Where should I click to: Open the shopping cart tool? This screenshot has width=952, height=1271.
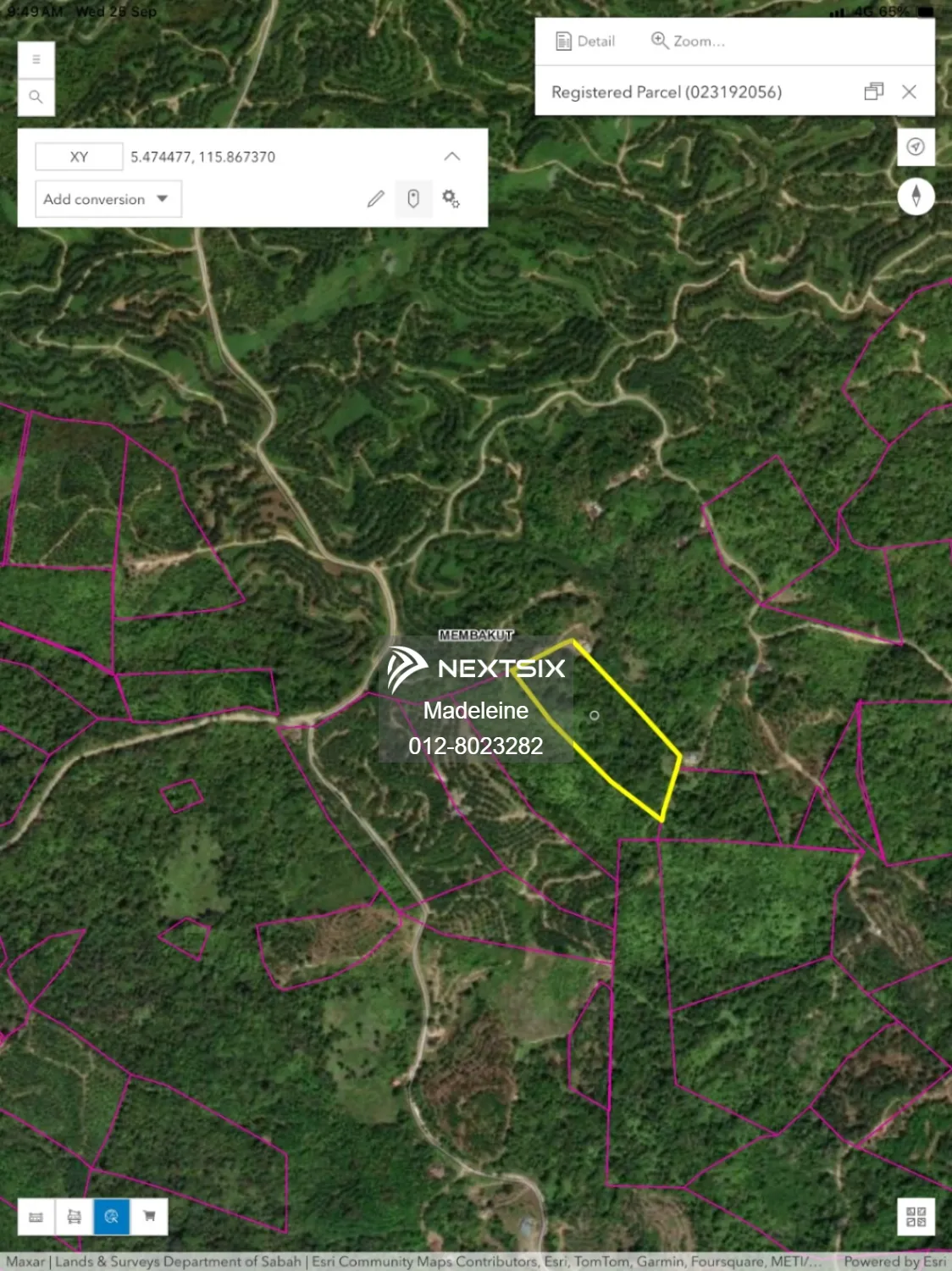tap(149, 1217)
